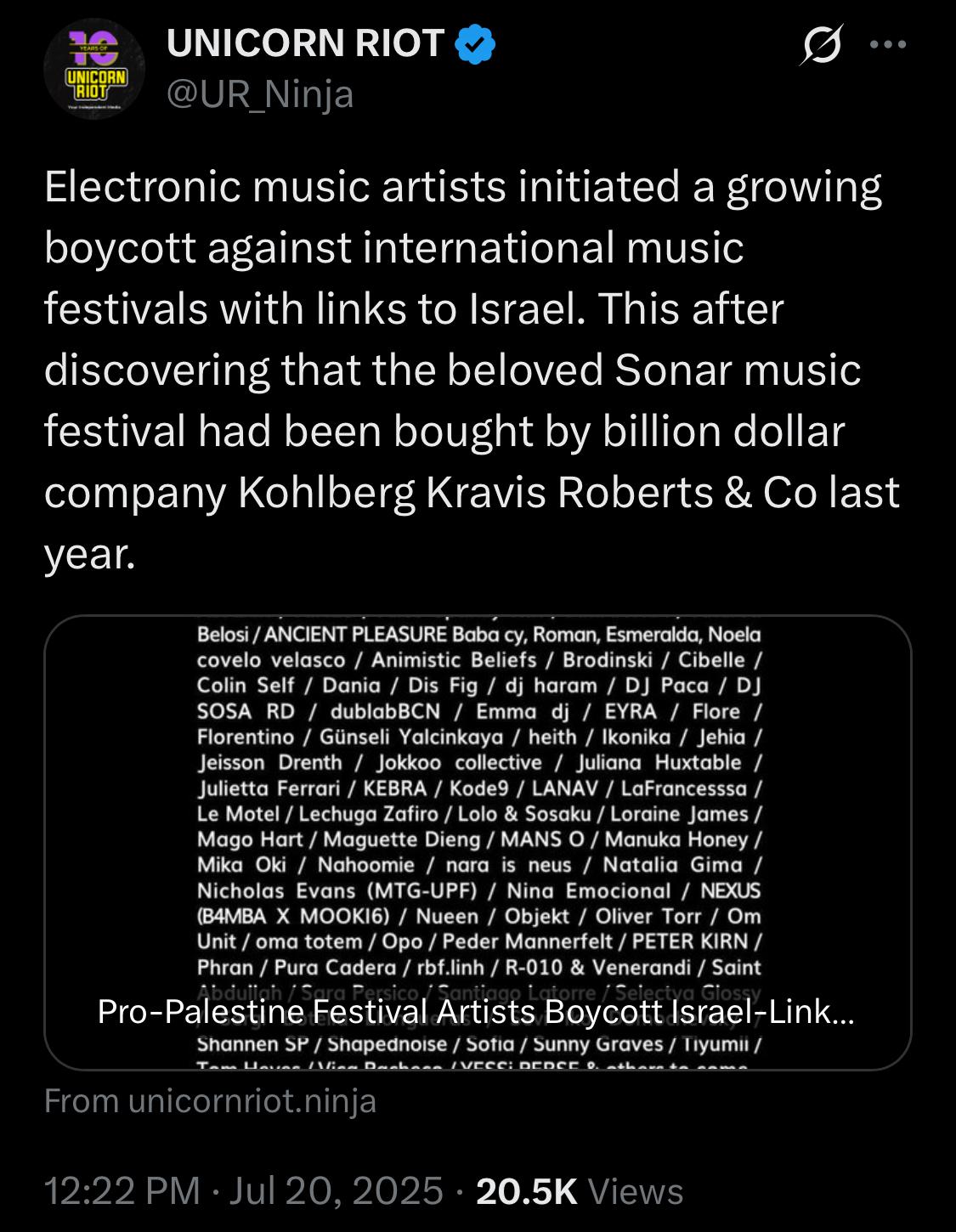Open the Grok icon on the post

click(x=821, y=45)
